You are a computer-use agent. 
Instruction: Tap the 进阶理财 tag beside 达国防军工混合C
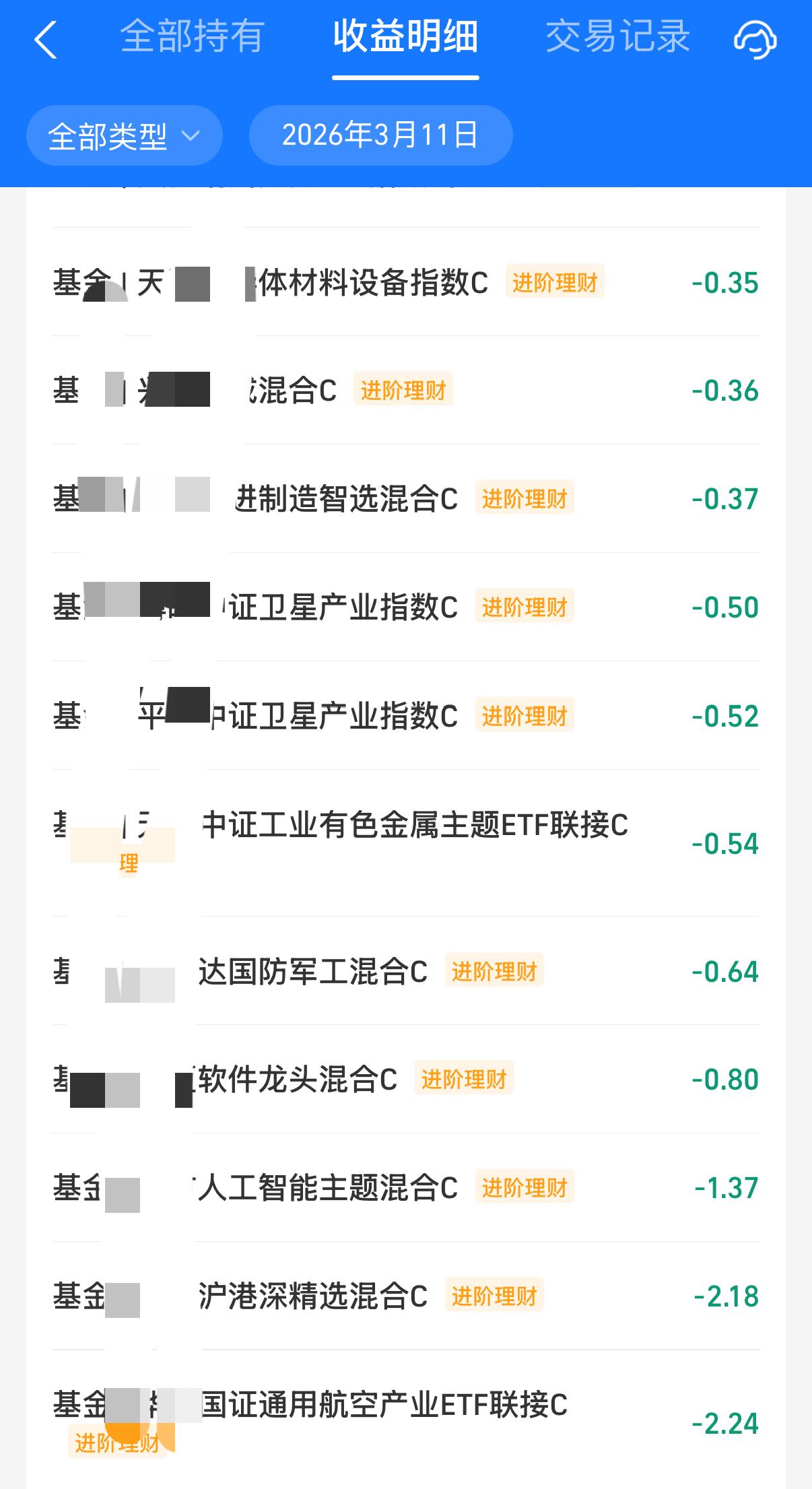(495, 971)
